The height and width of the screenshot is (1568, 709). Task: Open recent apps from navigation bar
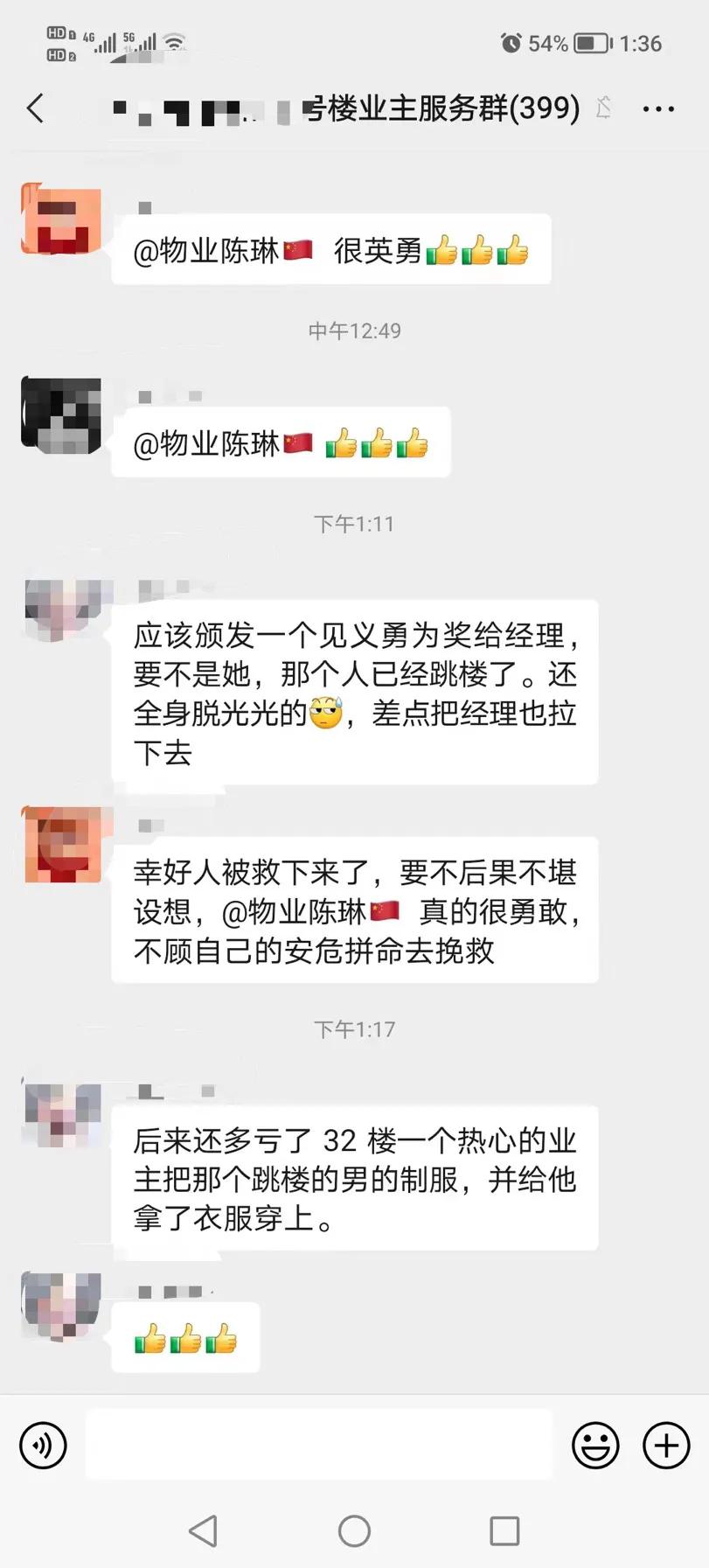[504, 1530]
